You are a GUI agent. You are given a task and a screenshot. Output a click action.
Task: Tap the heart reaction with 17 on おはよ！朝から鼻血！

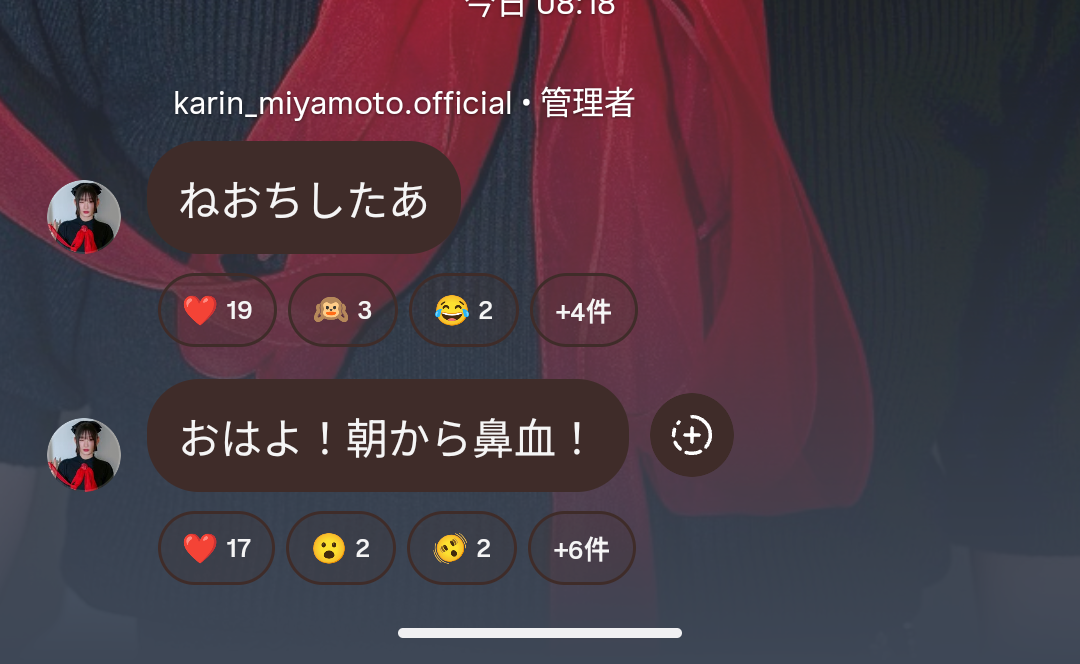click(216, 548)
